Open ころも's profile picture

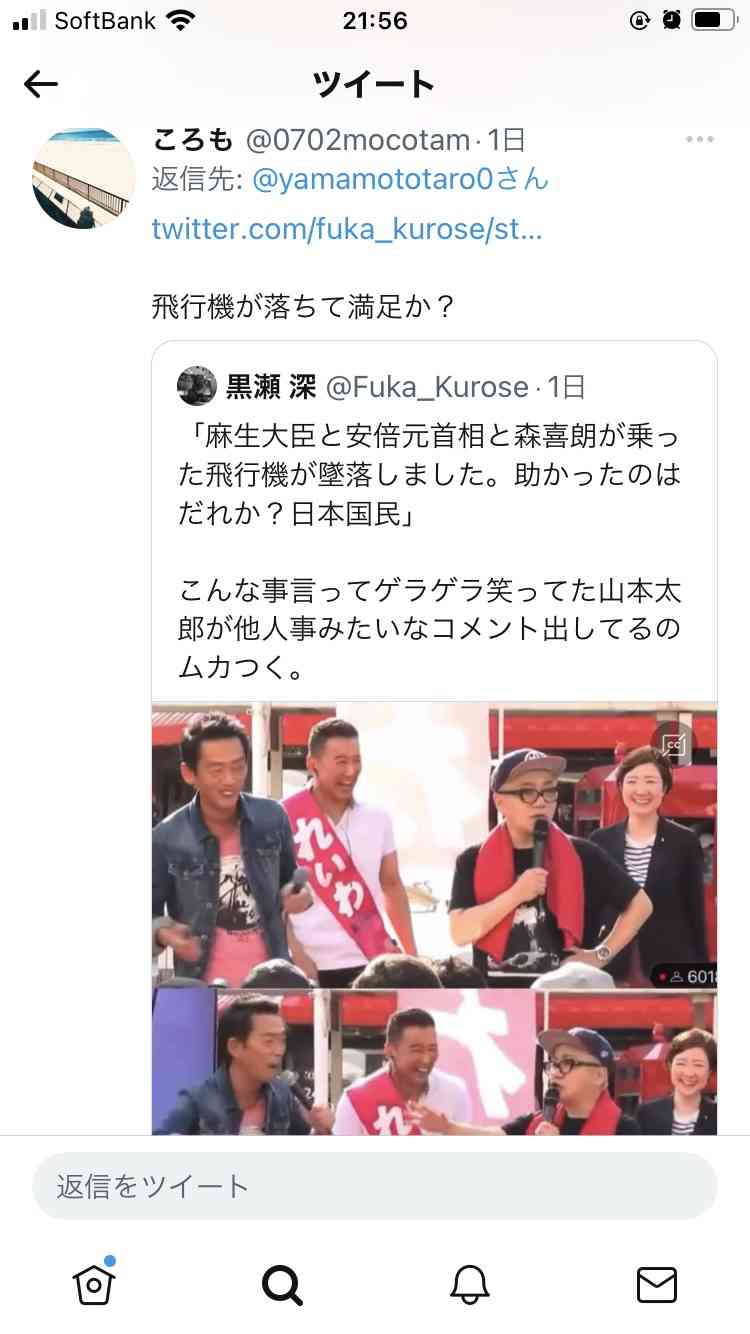84,179
